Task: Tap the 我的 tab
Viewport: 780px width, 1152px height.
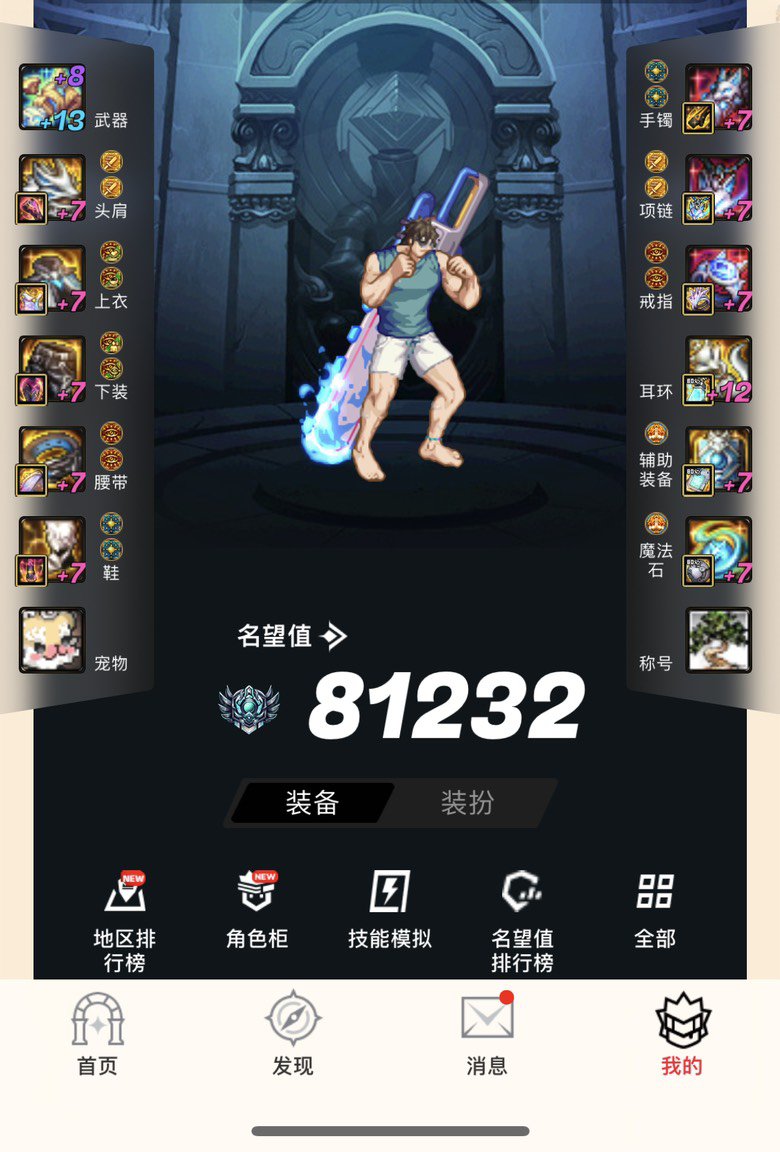Action: pos(682,1035)
